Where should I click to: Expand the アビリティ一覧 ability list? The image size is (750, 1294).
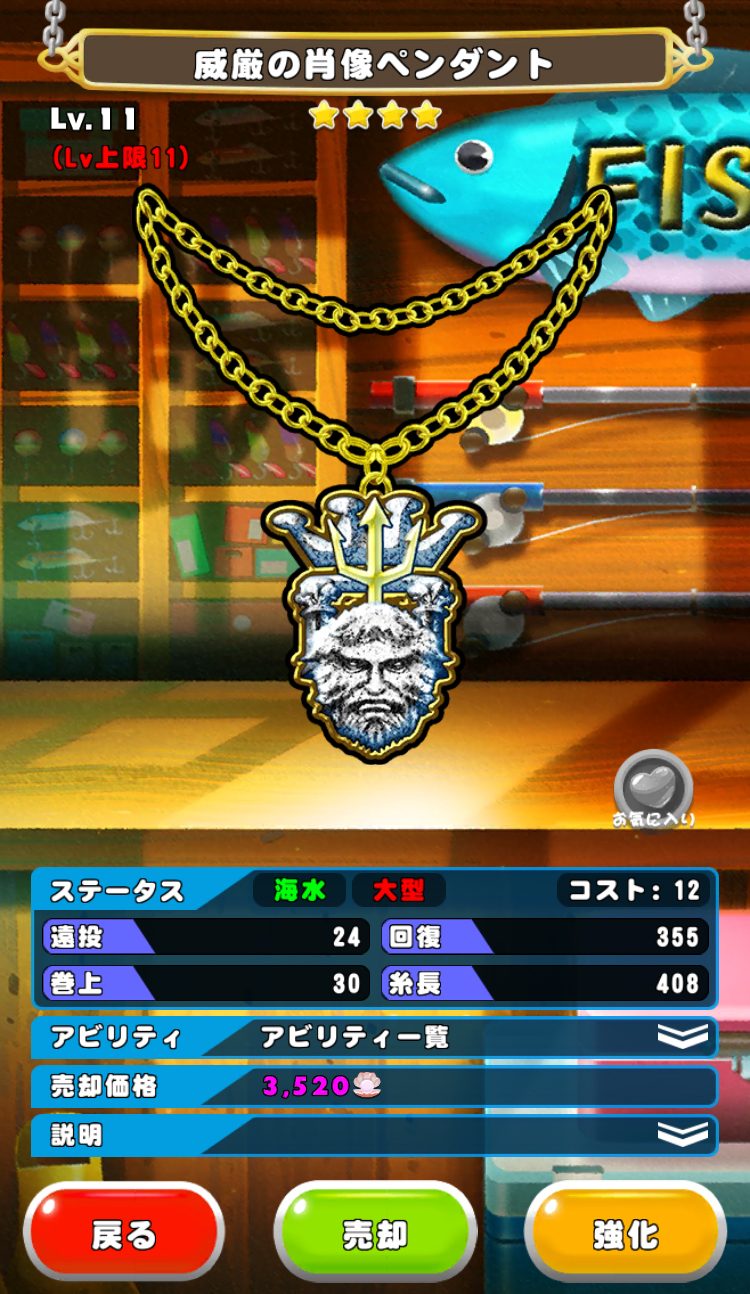(x=682, y=1037)
